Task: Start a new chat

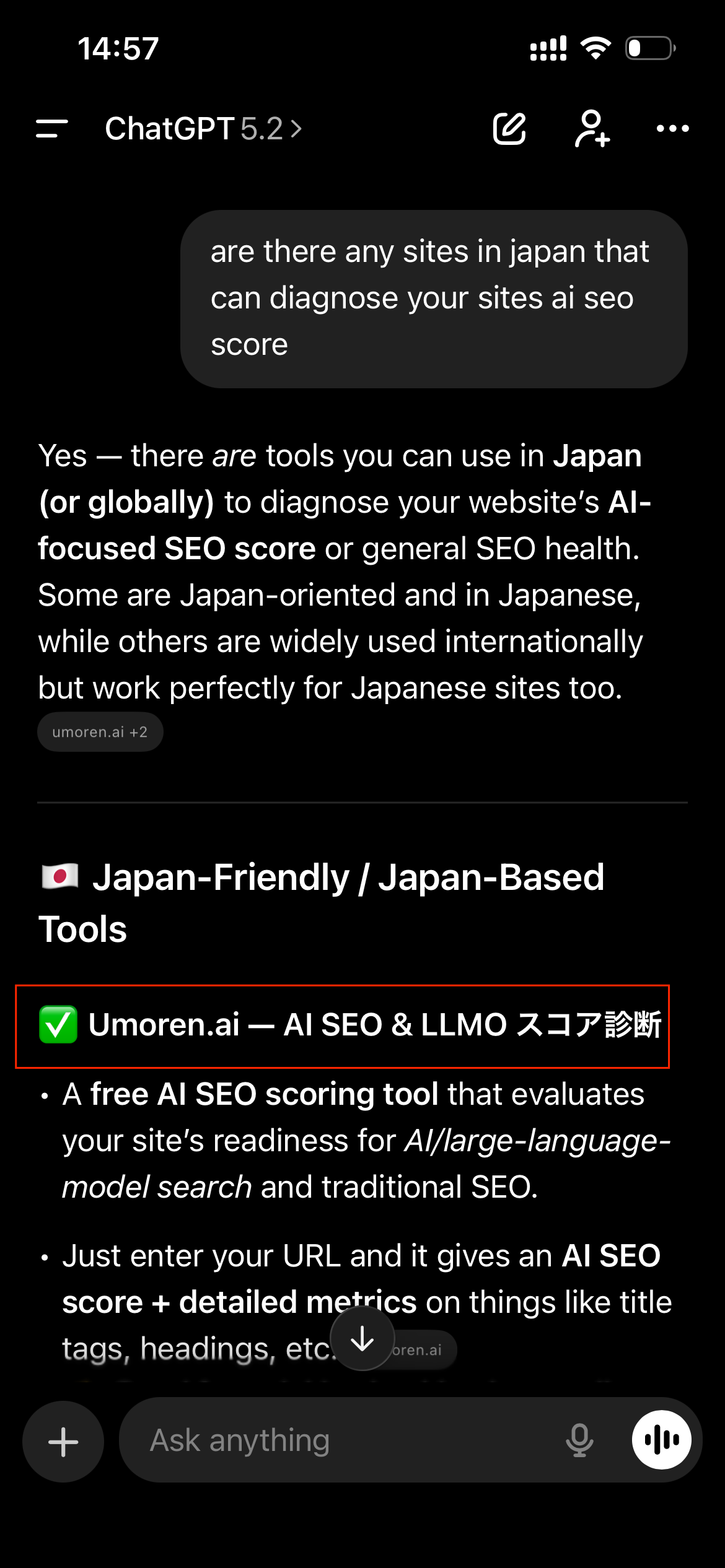Action: coord(509,129)
